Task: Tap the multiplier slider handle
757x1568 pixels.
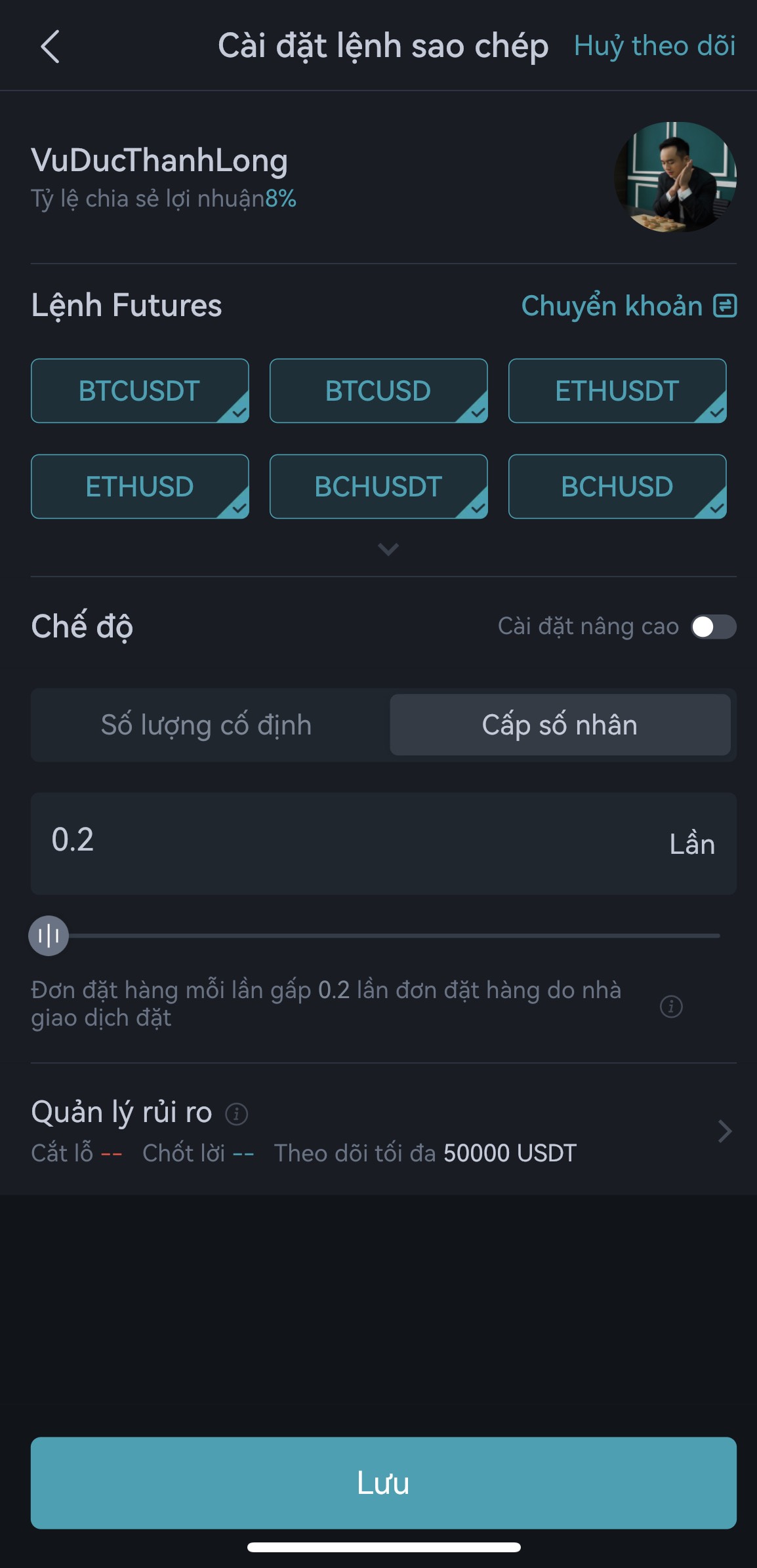Action: click(49, 936)
